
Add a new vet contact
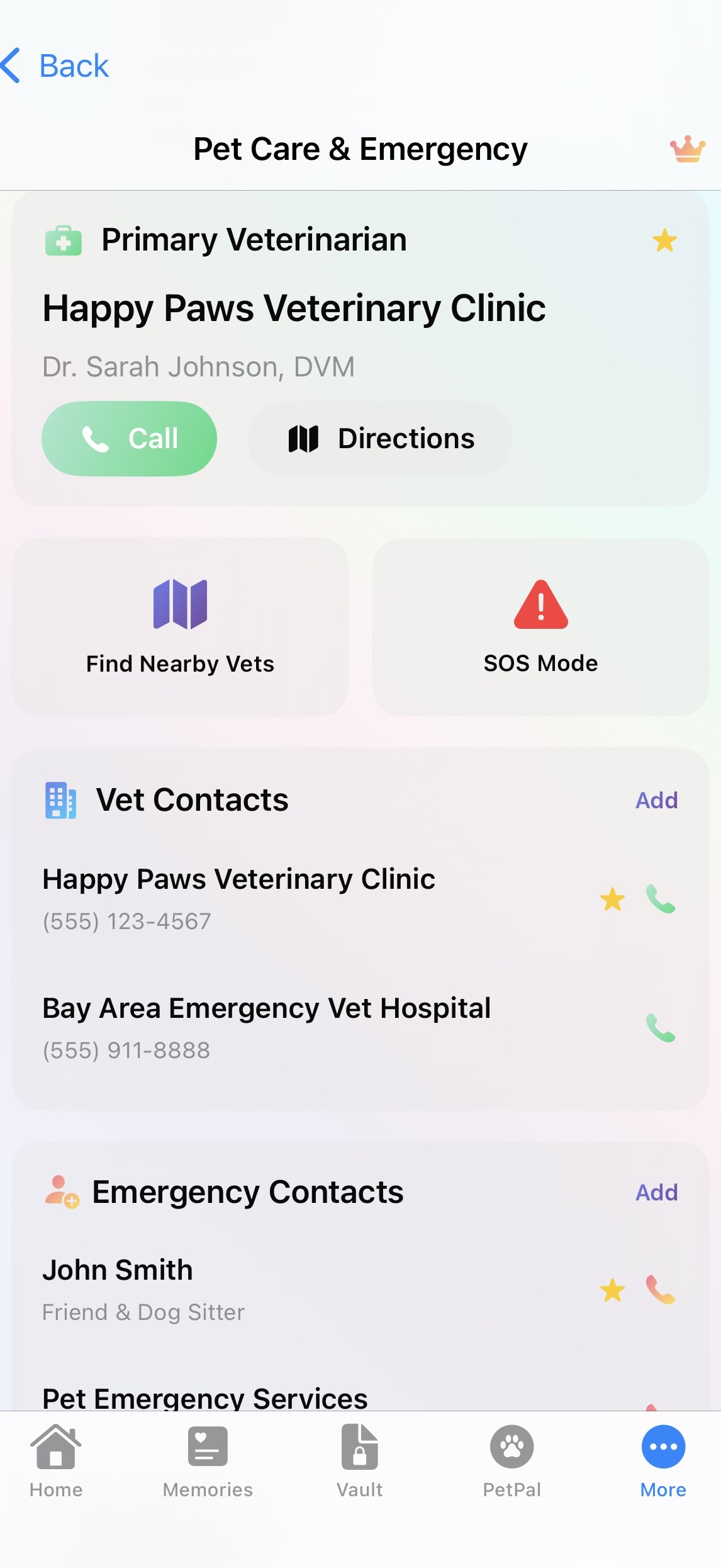[656, 800]
